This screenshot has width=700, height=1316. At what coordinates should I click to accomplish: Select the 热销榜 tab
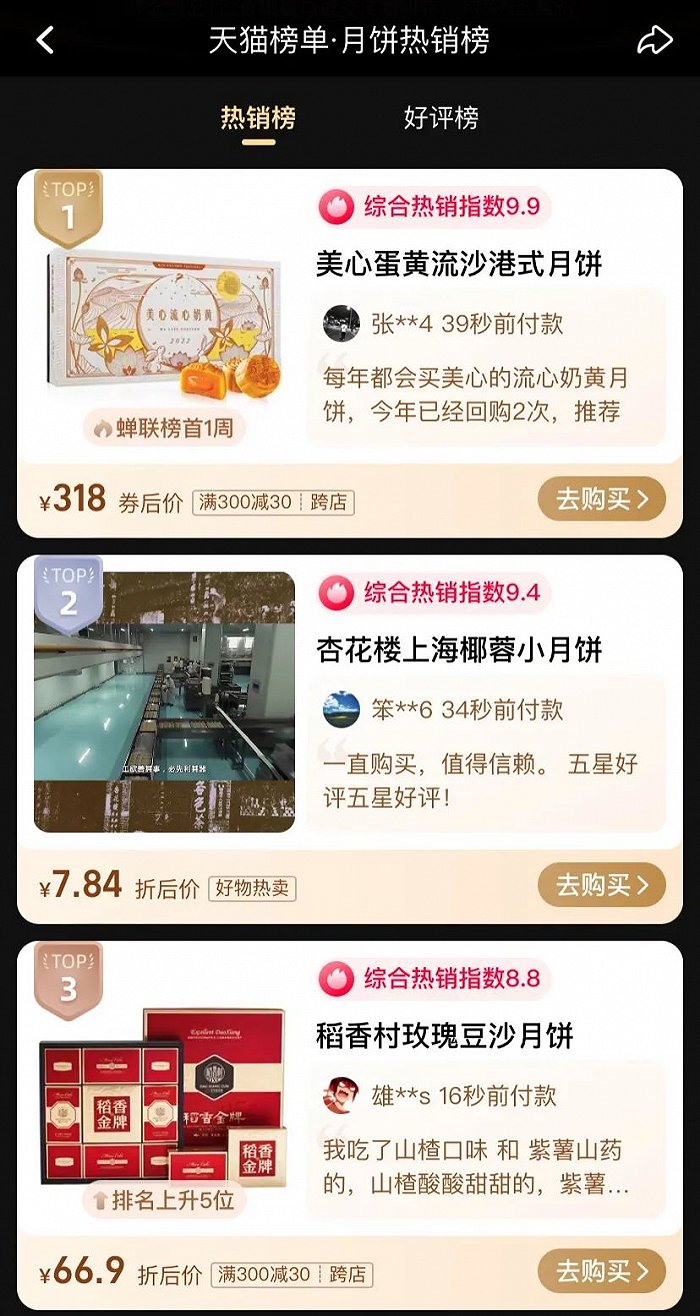(258, 118)
